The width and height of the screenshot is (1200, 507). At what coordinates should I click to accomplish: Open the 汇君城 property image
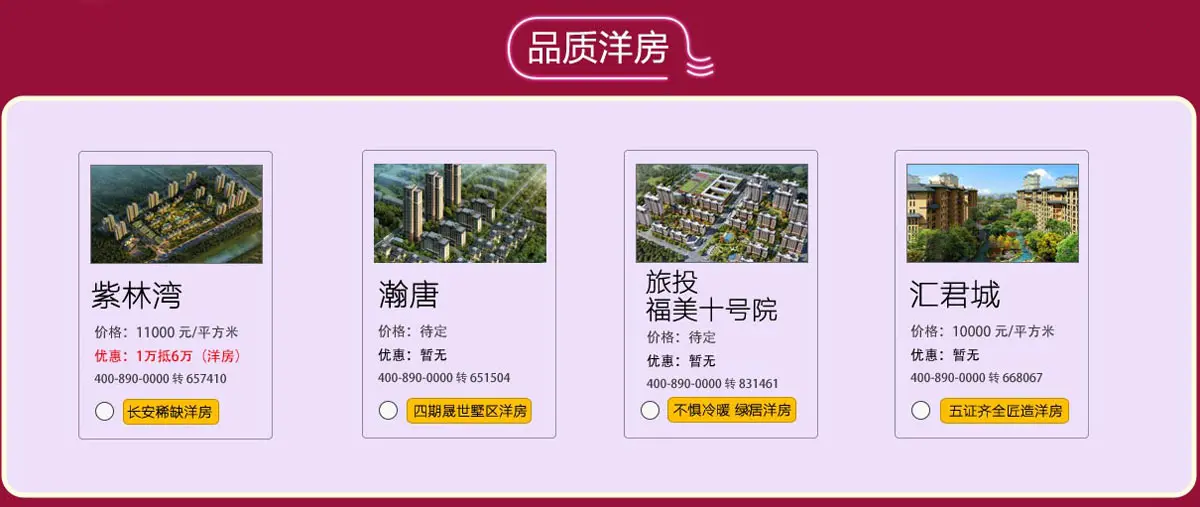coord(992,213)
